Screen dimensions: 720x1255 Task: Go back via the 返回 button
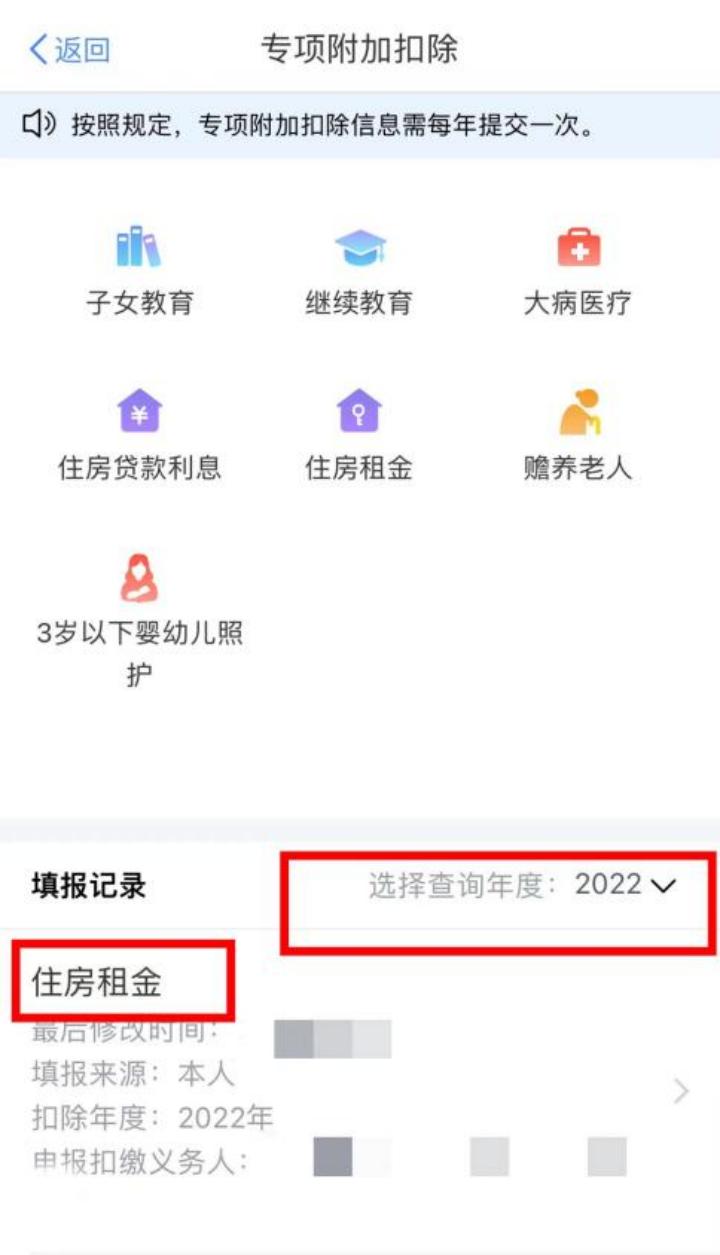pyautogui.click(x=70, y=50)
